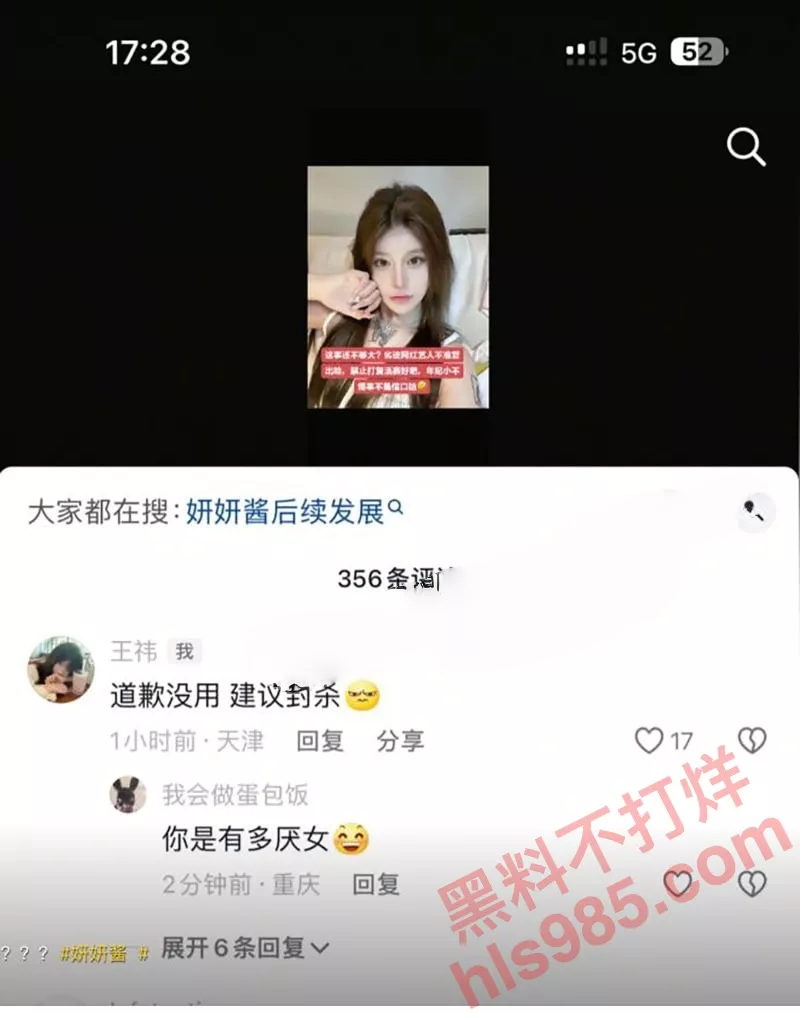Viewport: 800px width, 1013px height.
Task: Open 我会做蛋包饭's avatar
Action: tap(128, 794)
